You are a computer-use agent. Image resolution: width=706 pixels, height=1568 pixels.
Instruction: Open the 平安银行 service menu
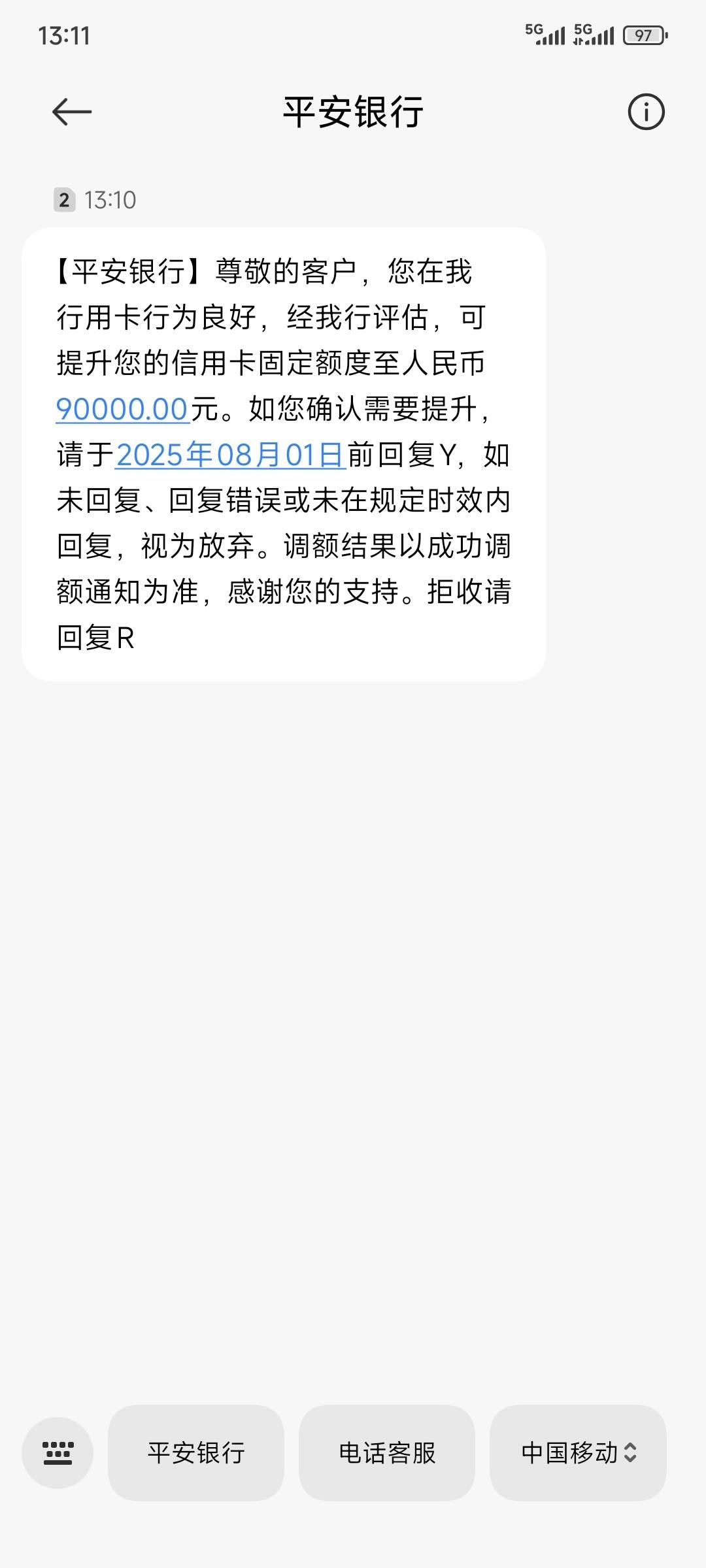pyautogui.click(x=196, y=1453)
